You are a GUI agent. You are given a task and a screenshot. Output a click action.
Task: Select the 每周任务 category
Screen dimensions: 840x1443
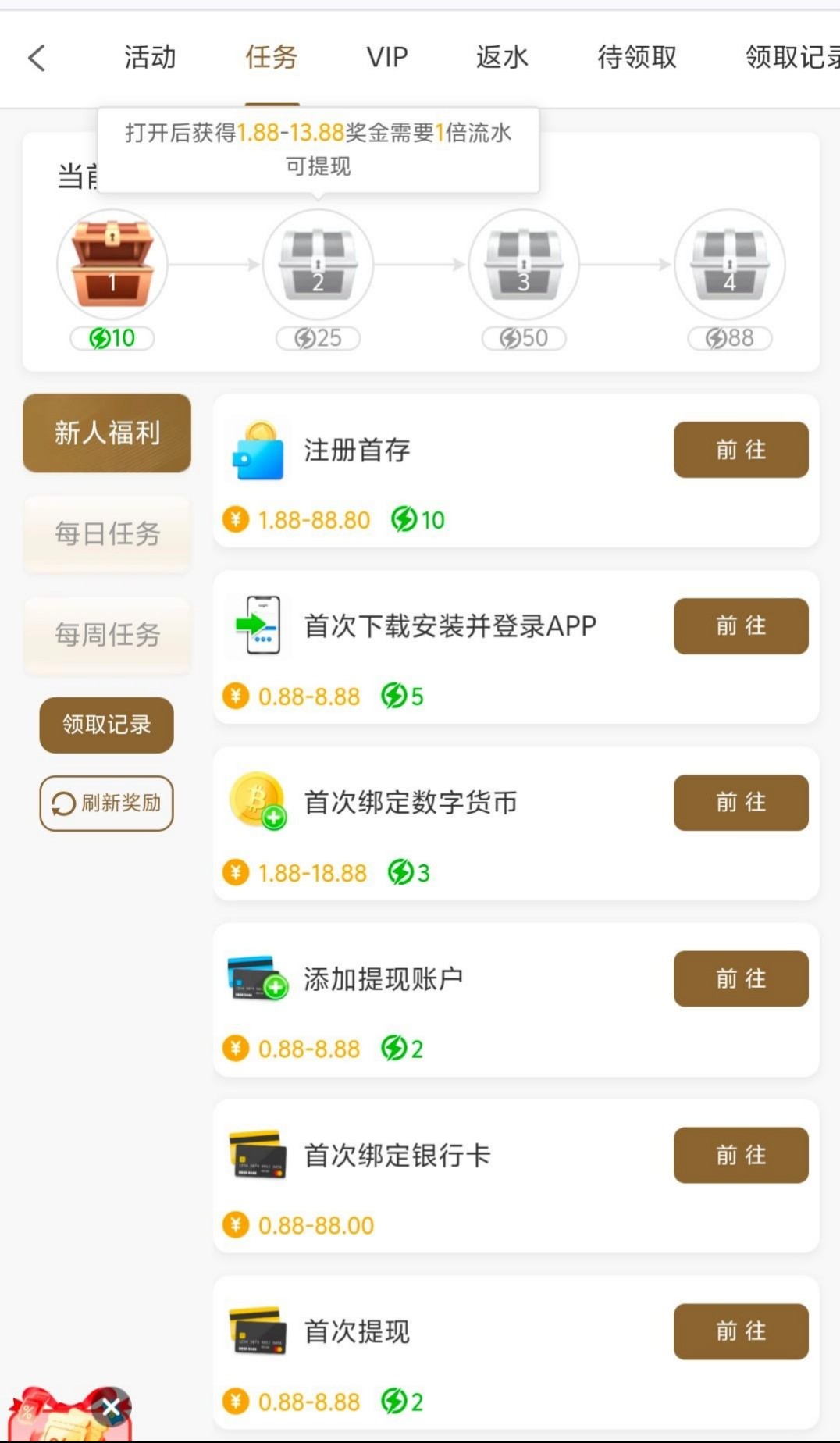pos(107,635)
